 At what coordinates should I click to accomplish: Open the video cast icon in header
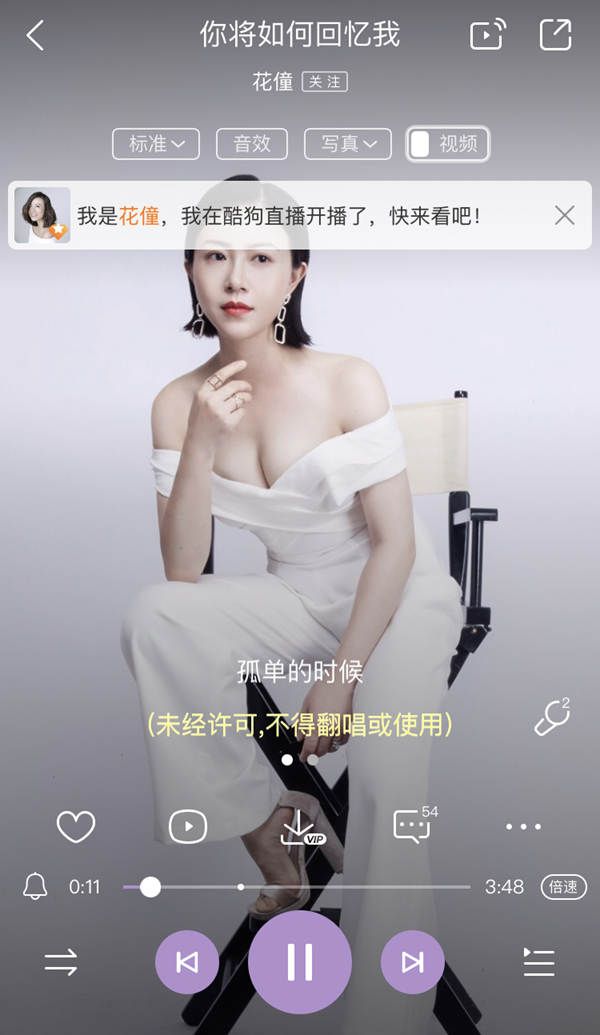tap(487, 36)
